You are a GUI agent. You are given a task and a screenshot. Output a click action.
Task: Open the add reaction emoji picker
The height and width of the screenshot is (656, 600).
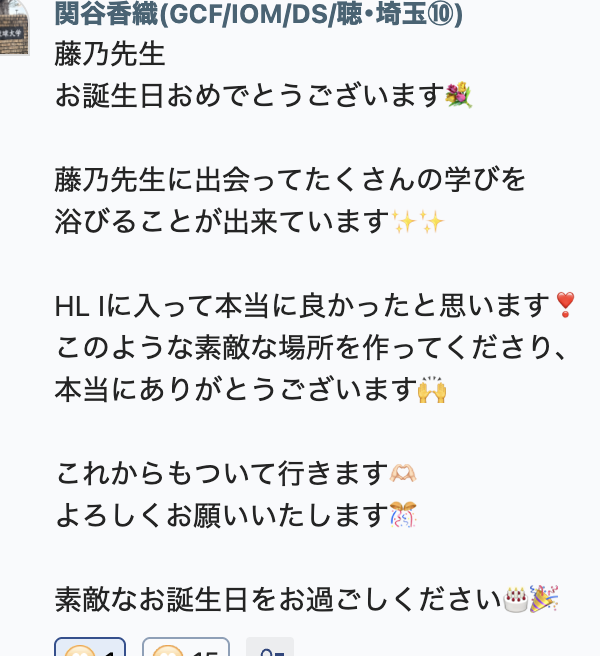(x=270, y=648)
